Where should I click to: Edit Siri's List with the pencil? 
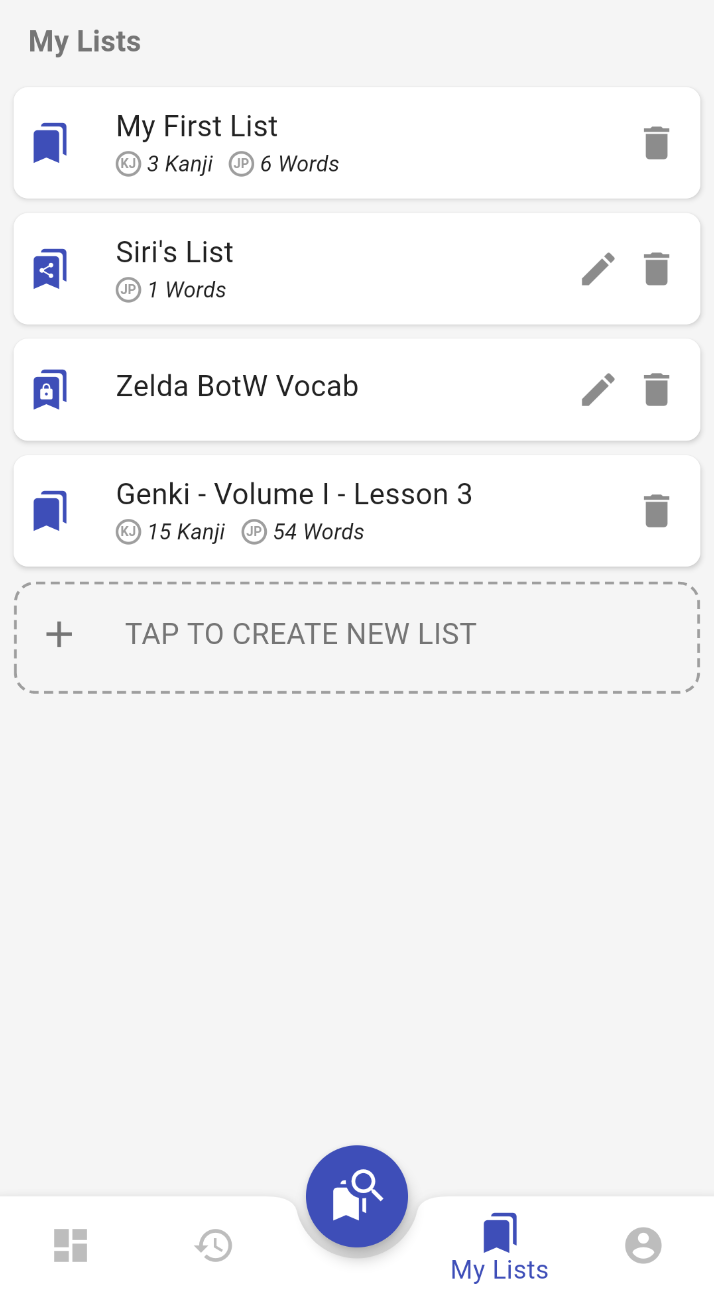598,269
